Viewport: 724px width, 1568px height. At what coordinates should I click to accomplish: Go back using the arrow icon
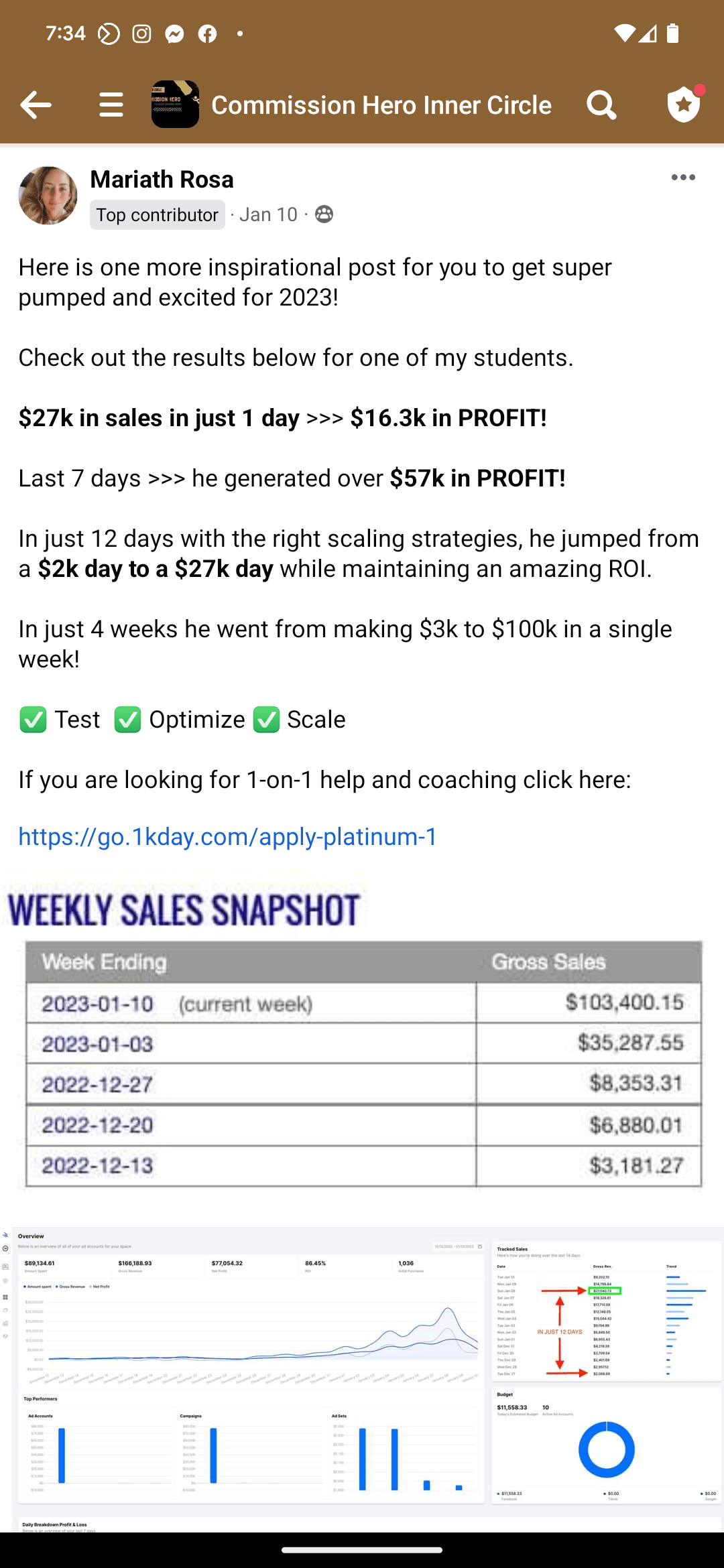point(36,105)
